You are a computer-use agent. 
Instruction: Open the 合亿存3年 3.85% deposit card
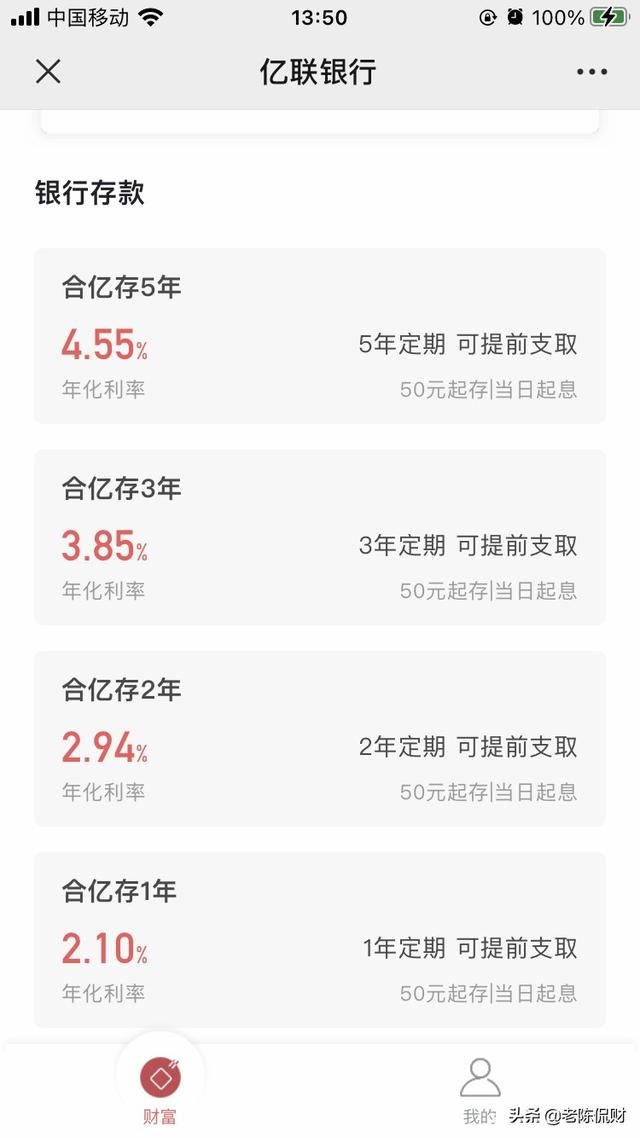320,537
